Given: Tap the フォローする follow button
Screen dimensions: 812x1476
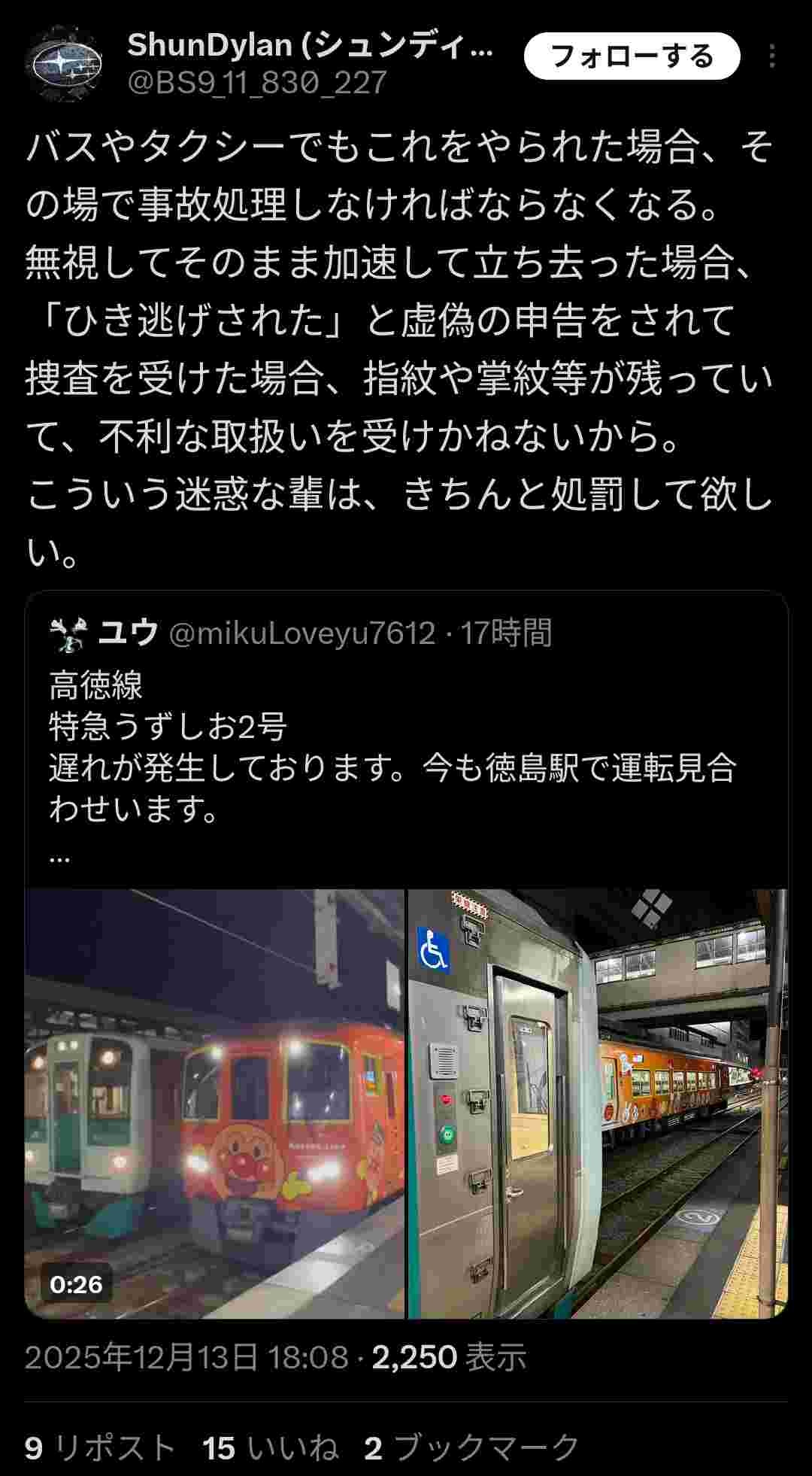Looking at the screenshot, I should pyautogui.click(x=632, y=56).
